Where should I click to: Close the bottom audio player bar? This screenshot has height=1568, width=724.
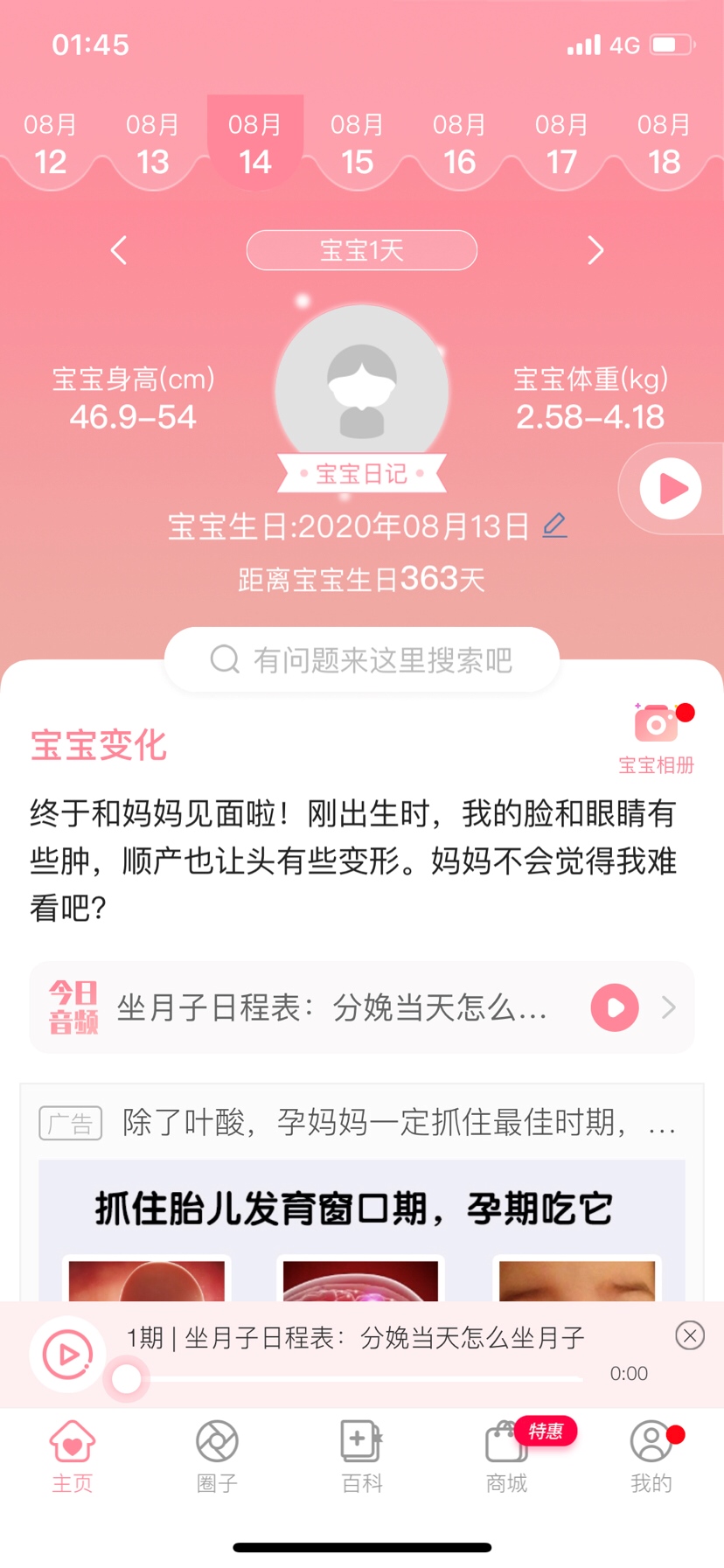click(x=690, y=1335)
